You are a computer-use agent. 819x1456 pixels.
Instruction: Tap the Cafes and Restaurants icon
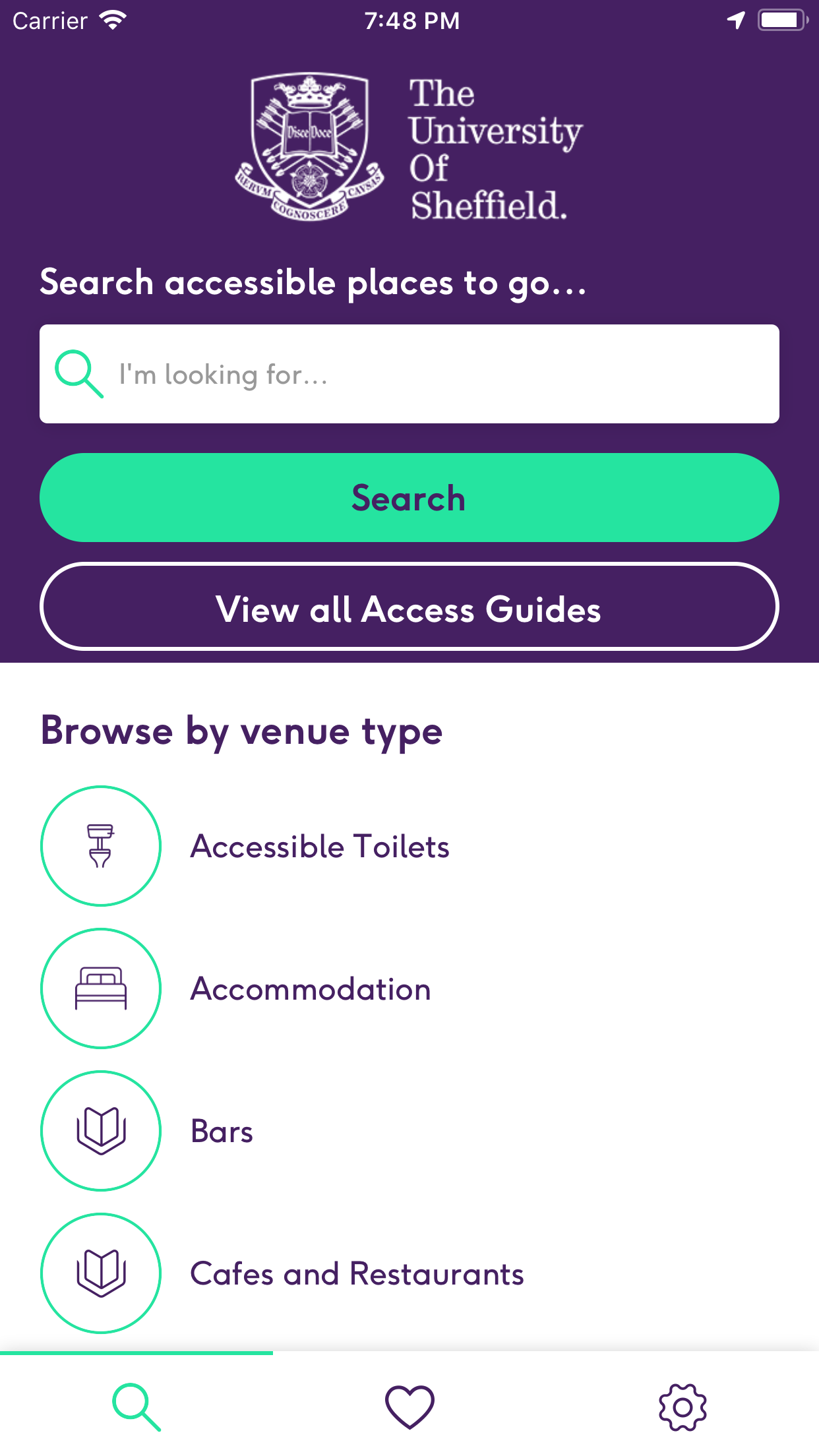tap(100, 1273)
